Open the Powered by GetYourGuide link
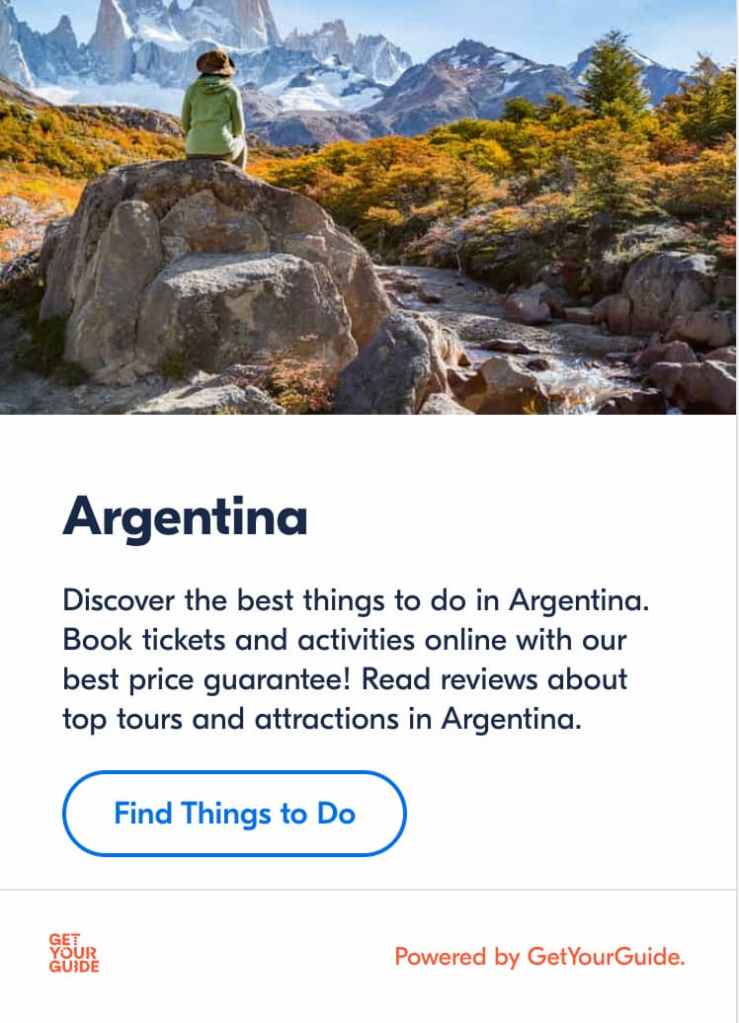Viewport: 739px width, 1023px height. pyautogui.click(x=539, y=957)
